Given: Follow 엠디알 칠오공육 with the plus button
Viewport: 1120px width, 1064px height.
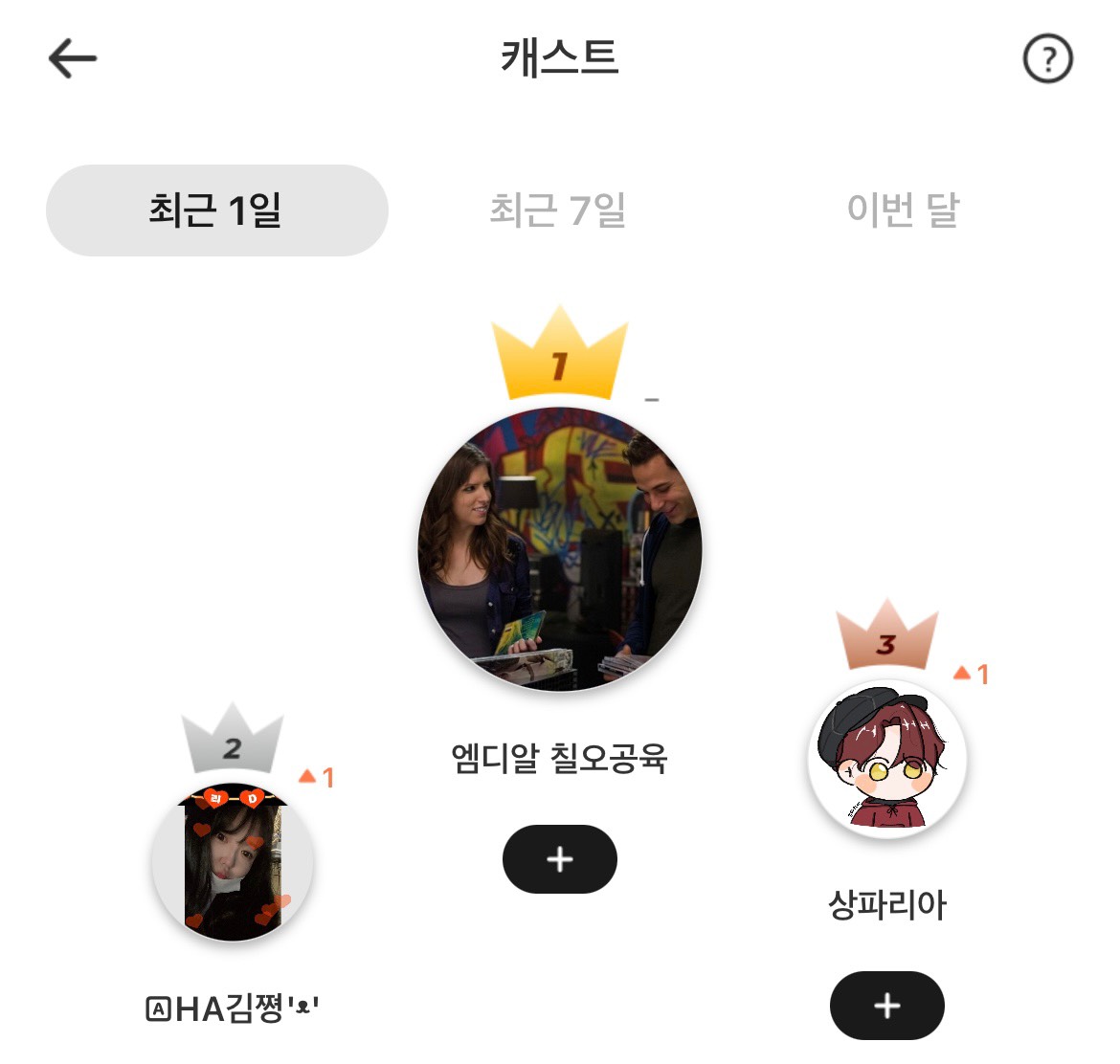Looking at the screenshot, I should click(x=560, y=859).
